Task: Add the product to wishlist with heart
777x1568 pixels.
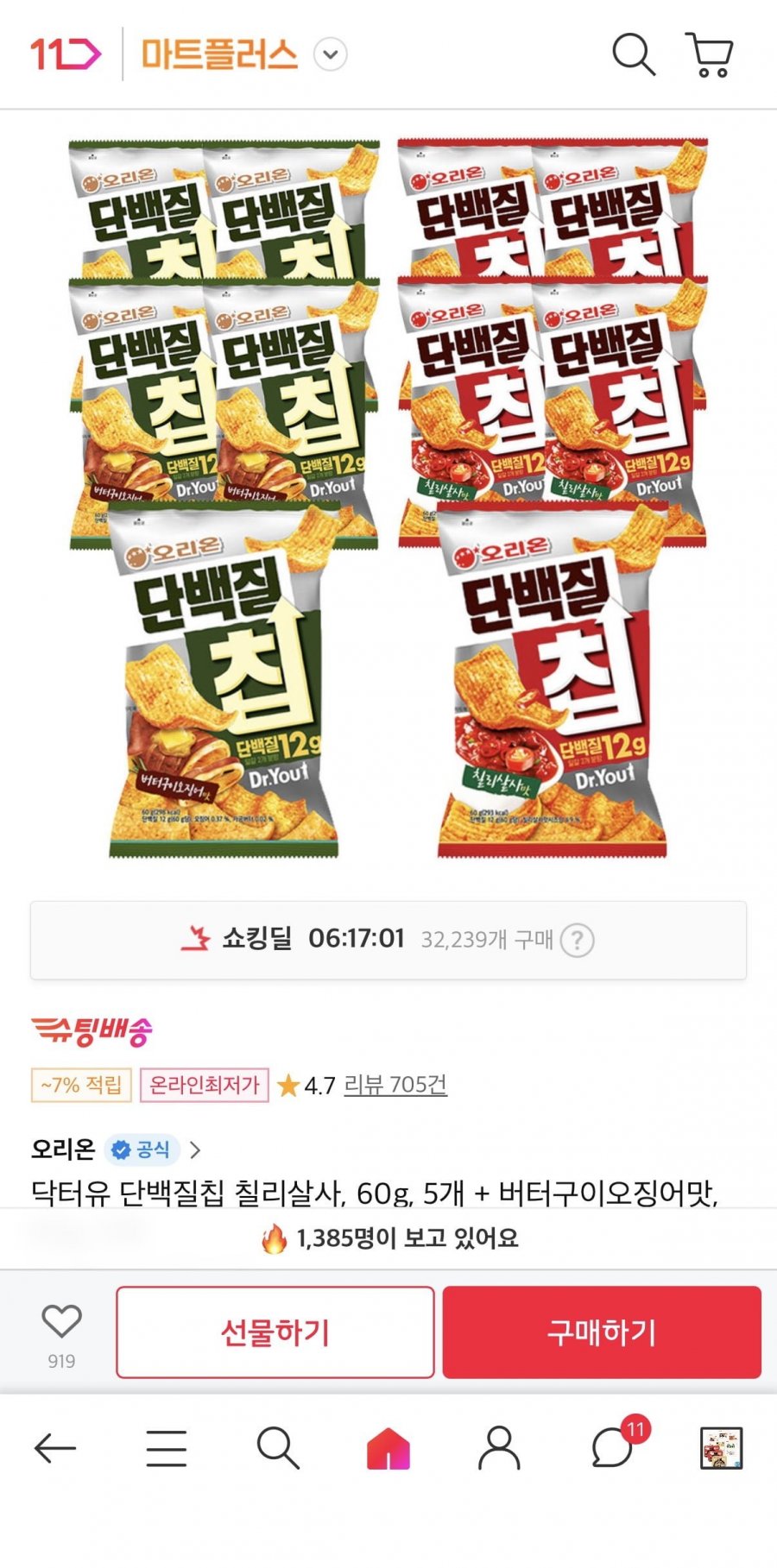Action: [x=61, y=1322]
